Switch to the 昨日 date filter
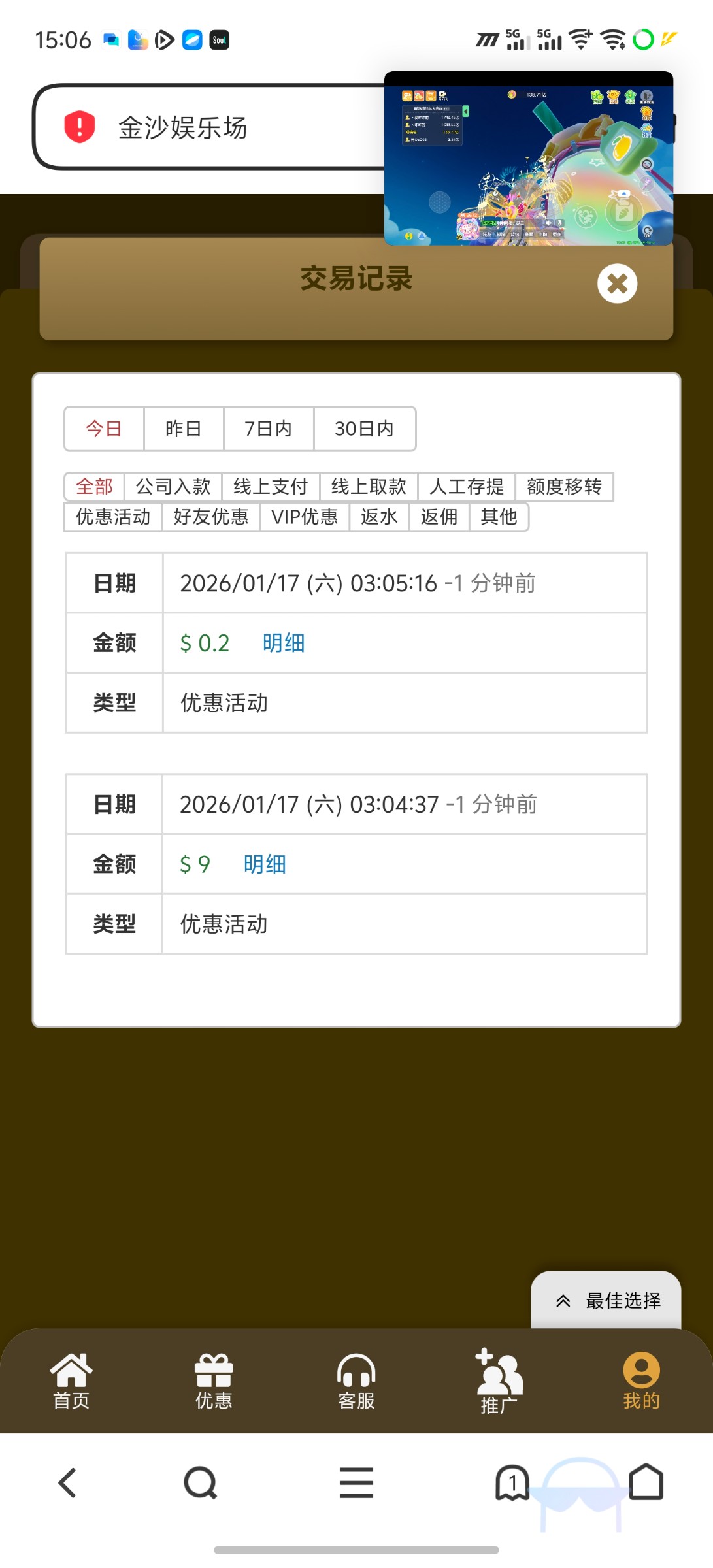 (184, 429)
